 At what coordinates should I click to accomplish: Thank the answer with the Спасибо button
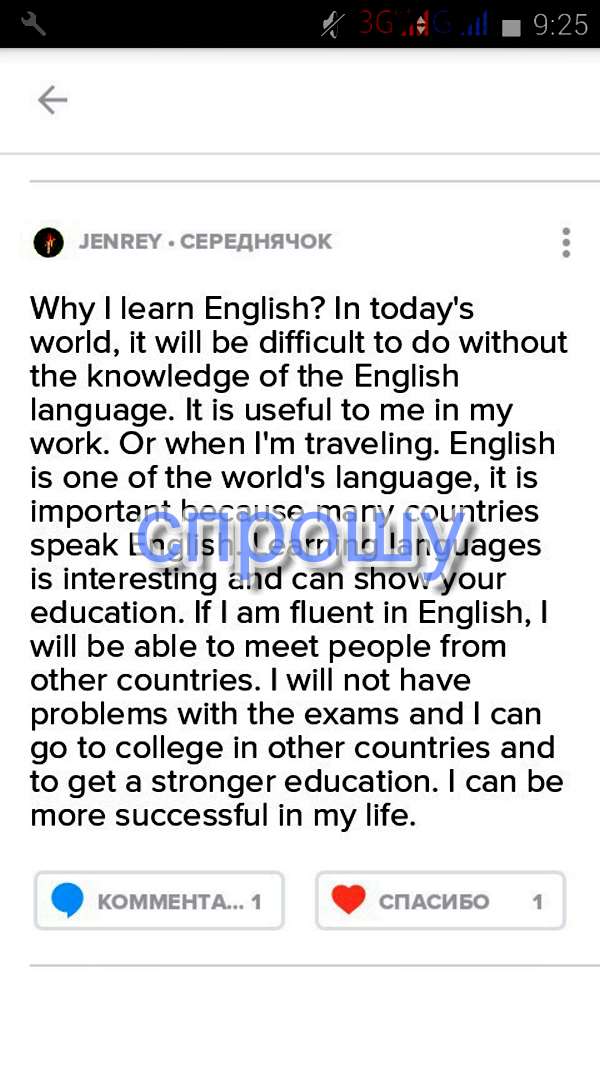(440, 901)
